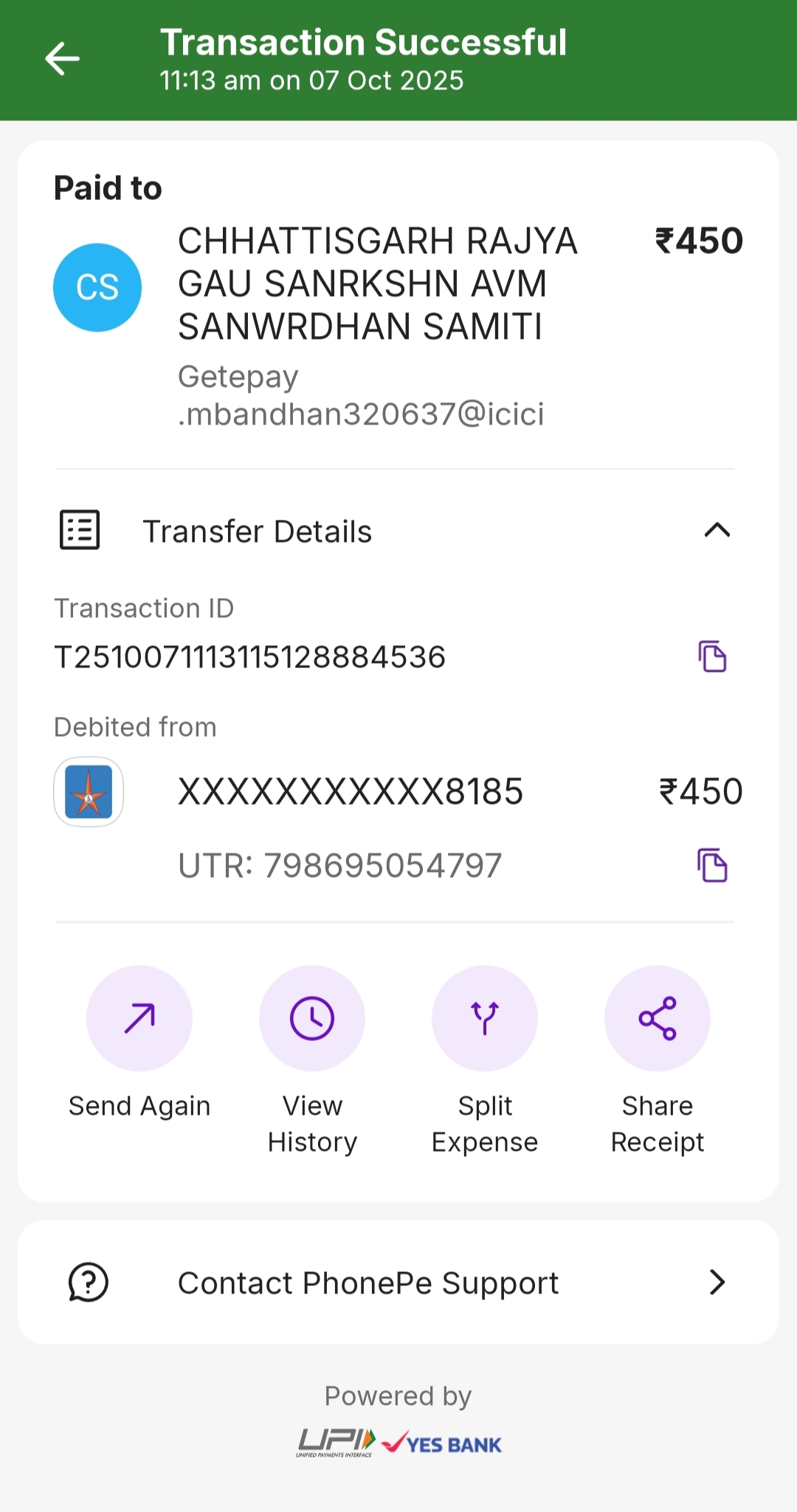This screenshot has width=797, height=1512.
Task: Choose Split Expense
Action: click(485, 1019)
